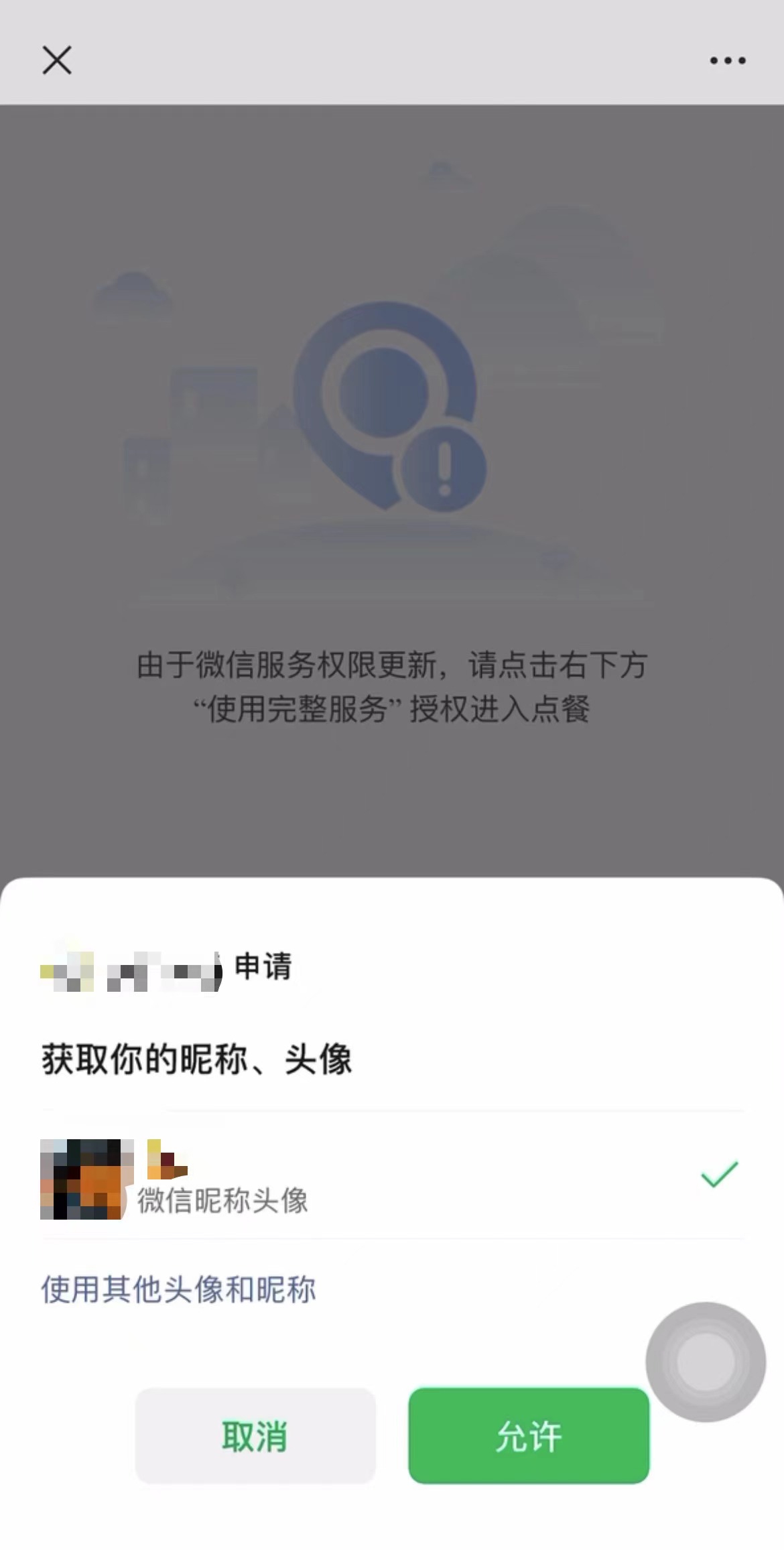Tap 允许 to grant nickname and avatar
Viewport: 784px width, 1550px height.
click(529, 1435)
